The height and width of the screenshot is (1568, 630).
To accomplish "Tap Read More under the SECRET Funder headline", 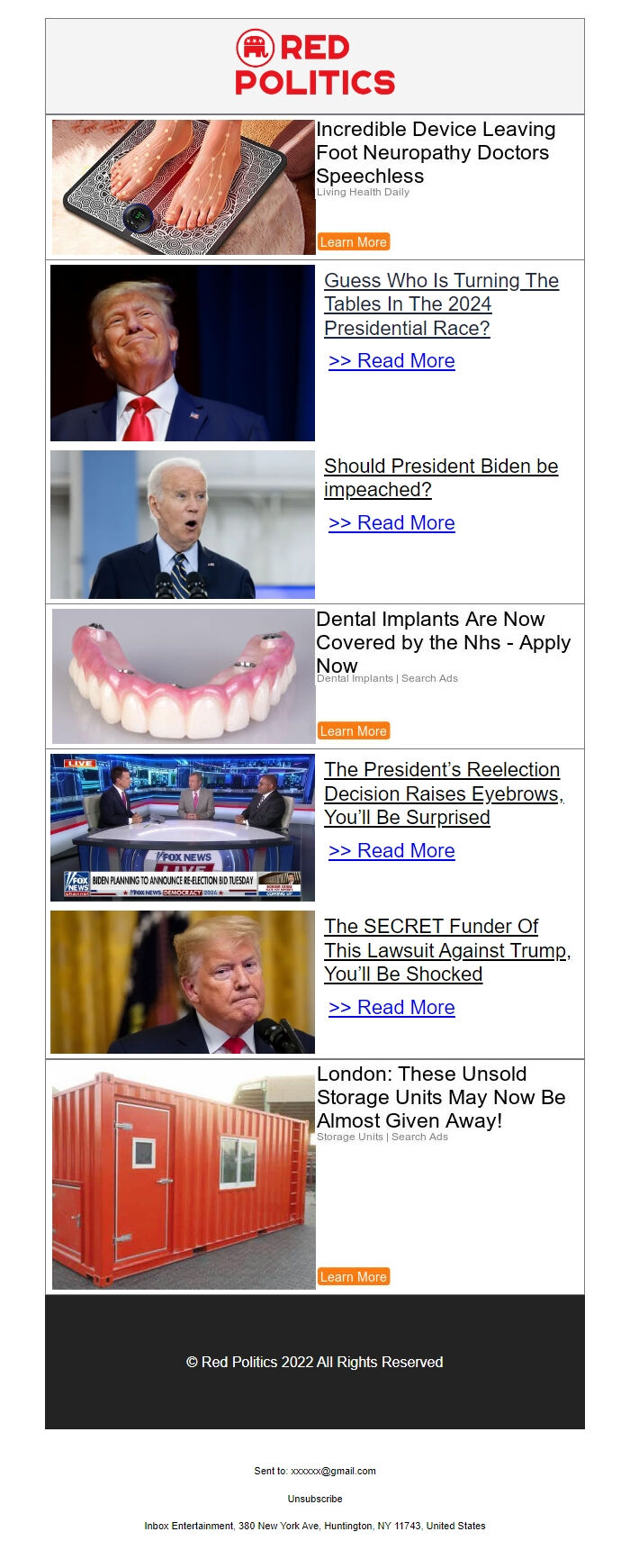I will point(391,1008).
